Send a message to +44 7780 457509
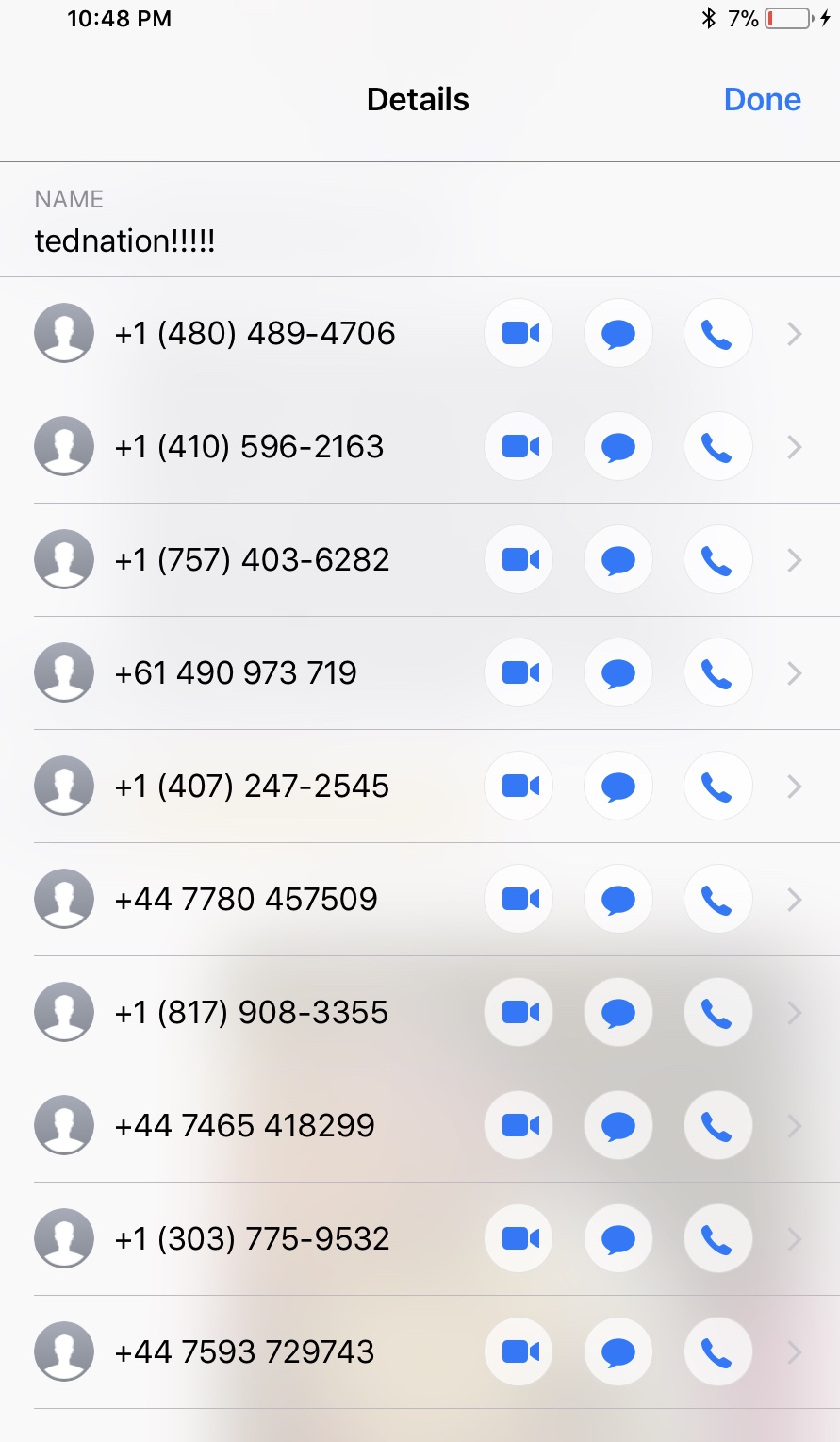Screen dimensions: 840x1442 pyautogui.click(x=618, y=900)
